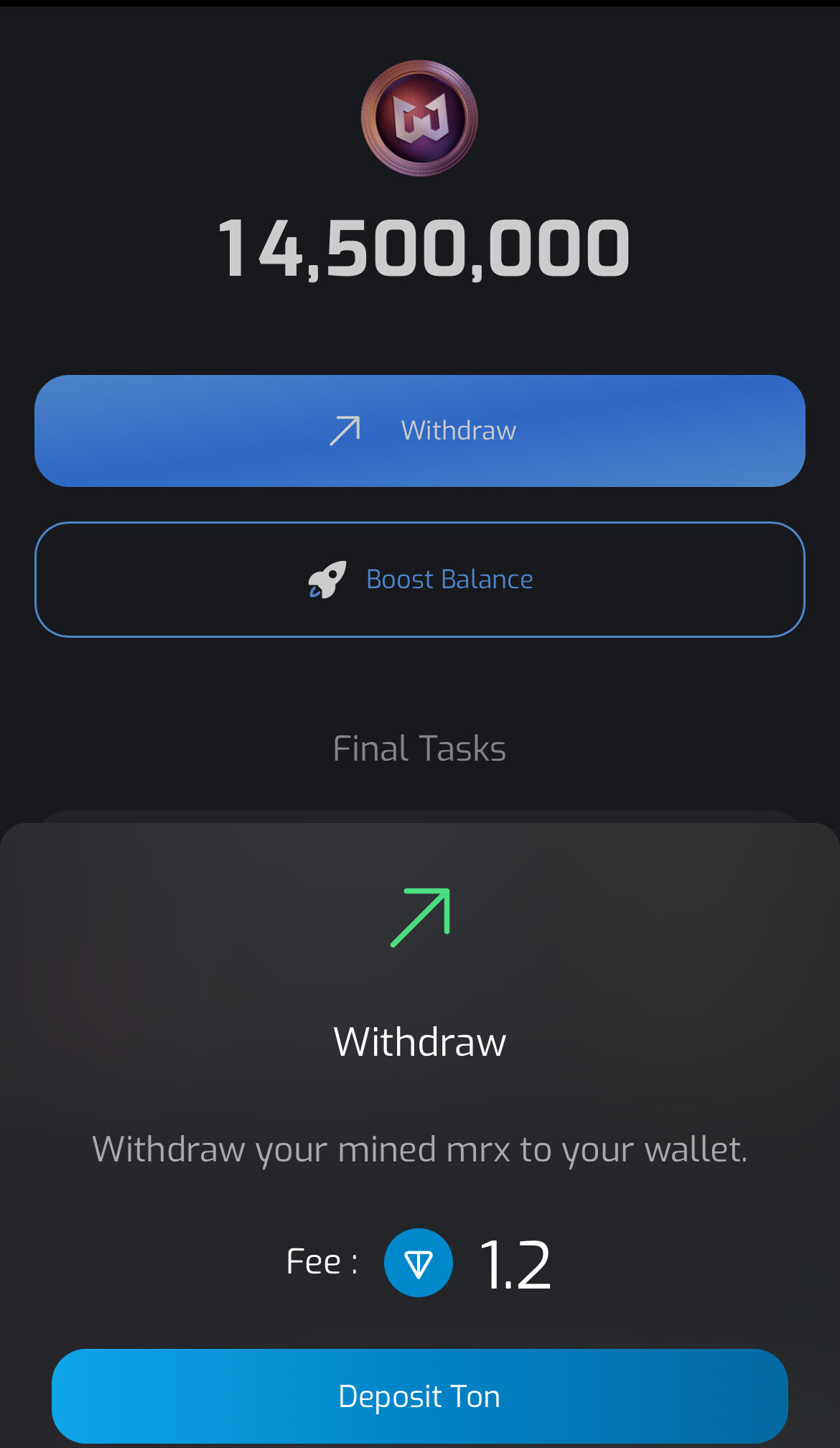Tap Deposit Ton to pay the fee
The image size is (840, 1448).
click(420, 1396)
